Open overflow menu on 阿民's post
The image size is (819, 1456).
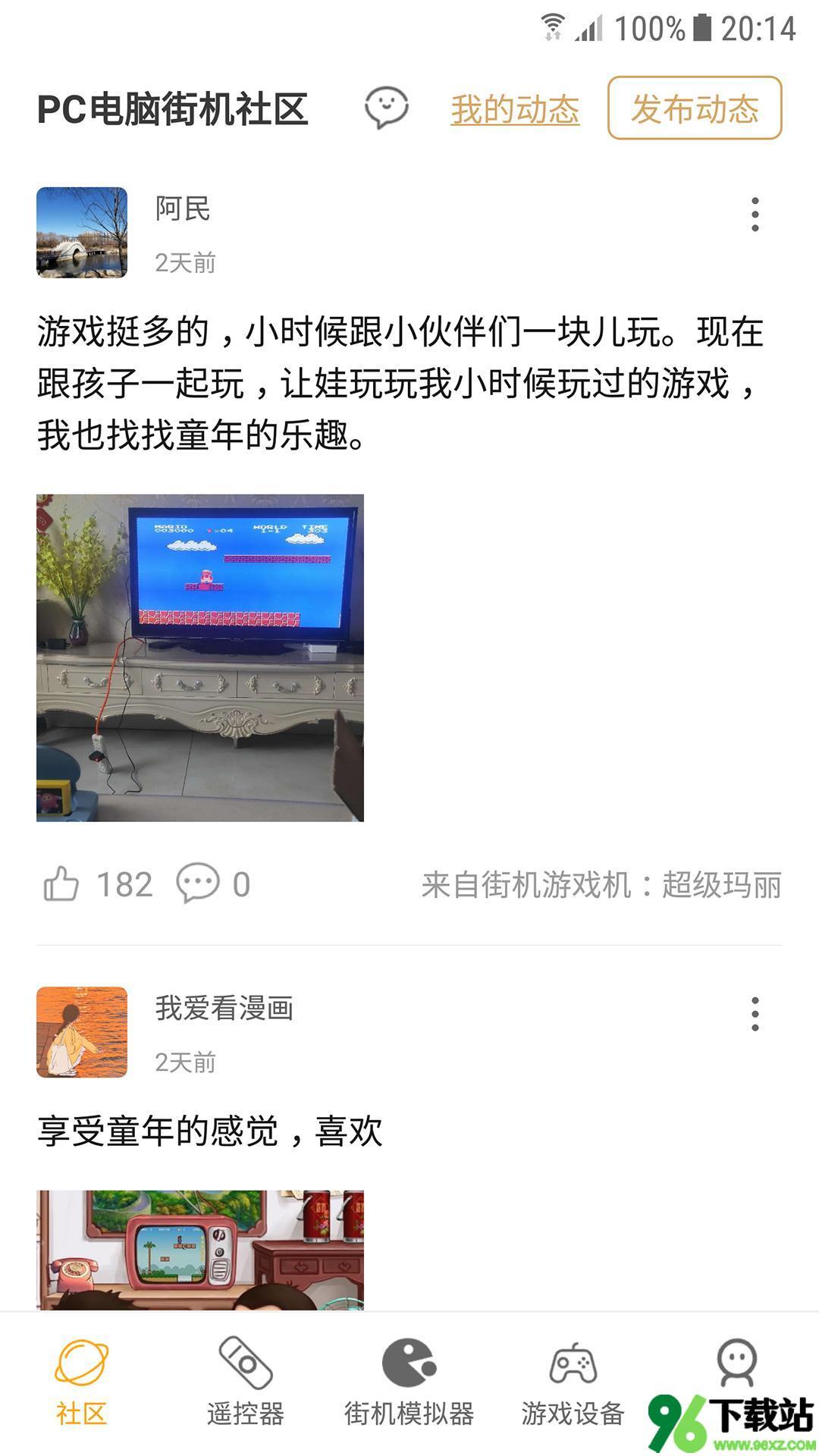point(755,215)
